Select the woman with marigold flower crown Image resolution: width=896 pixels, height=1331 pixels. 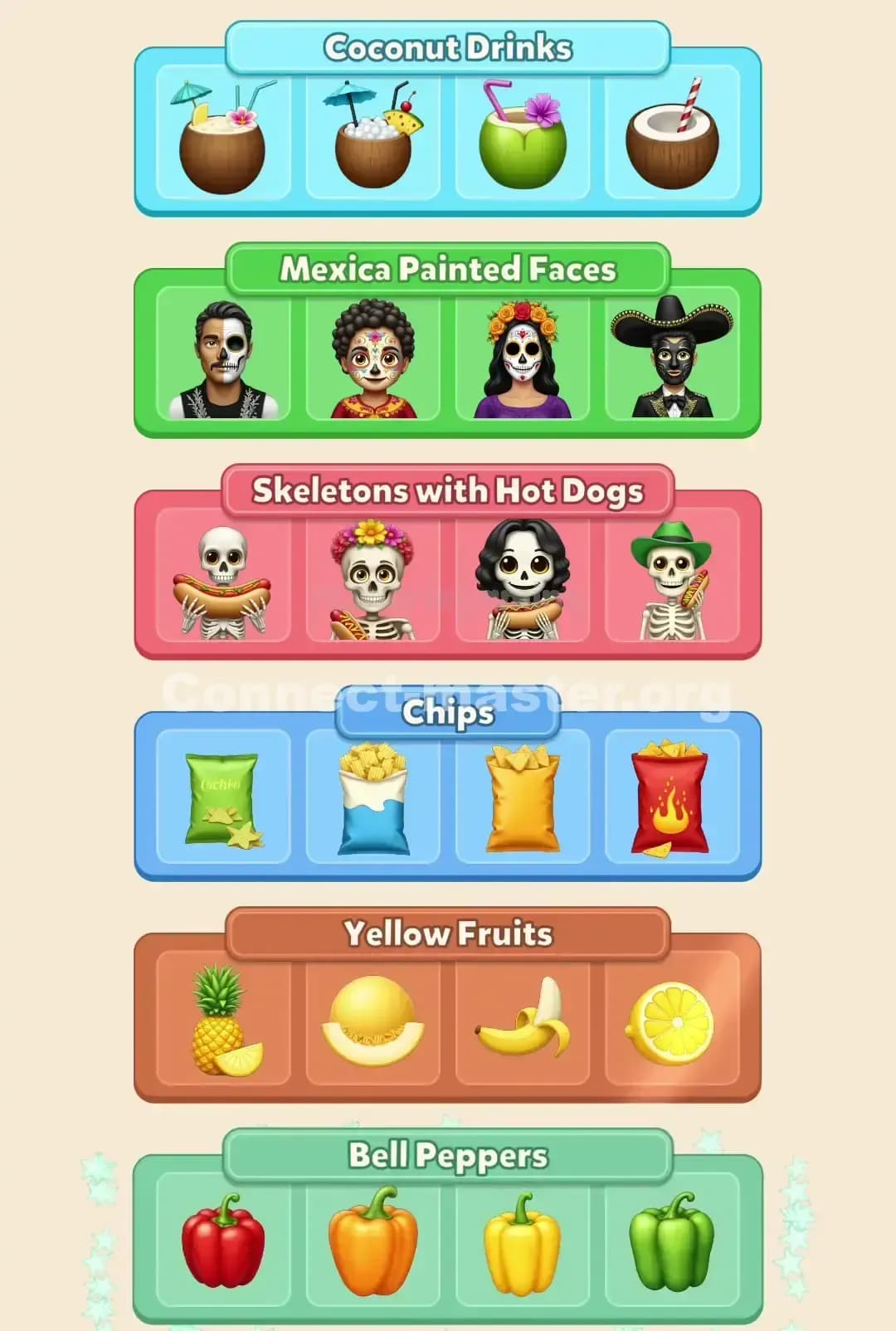(519, 357)
